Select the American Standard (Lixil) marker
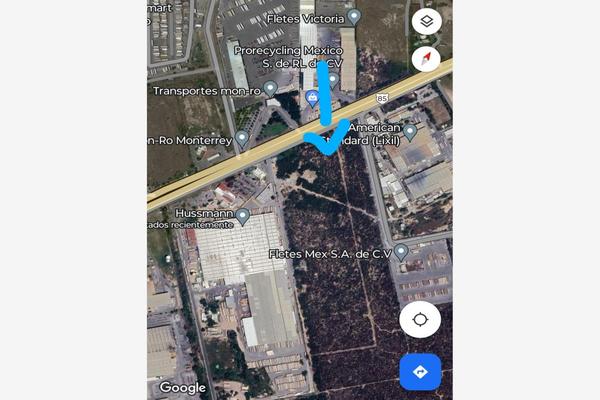 pos(410,131)
